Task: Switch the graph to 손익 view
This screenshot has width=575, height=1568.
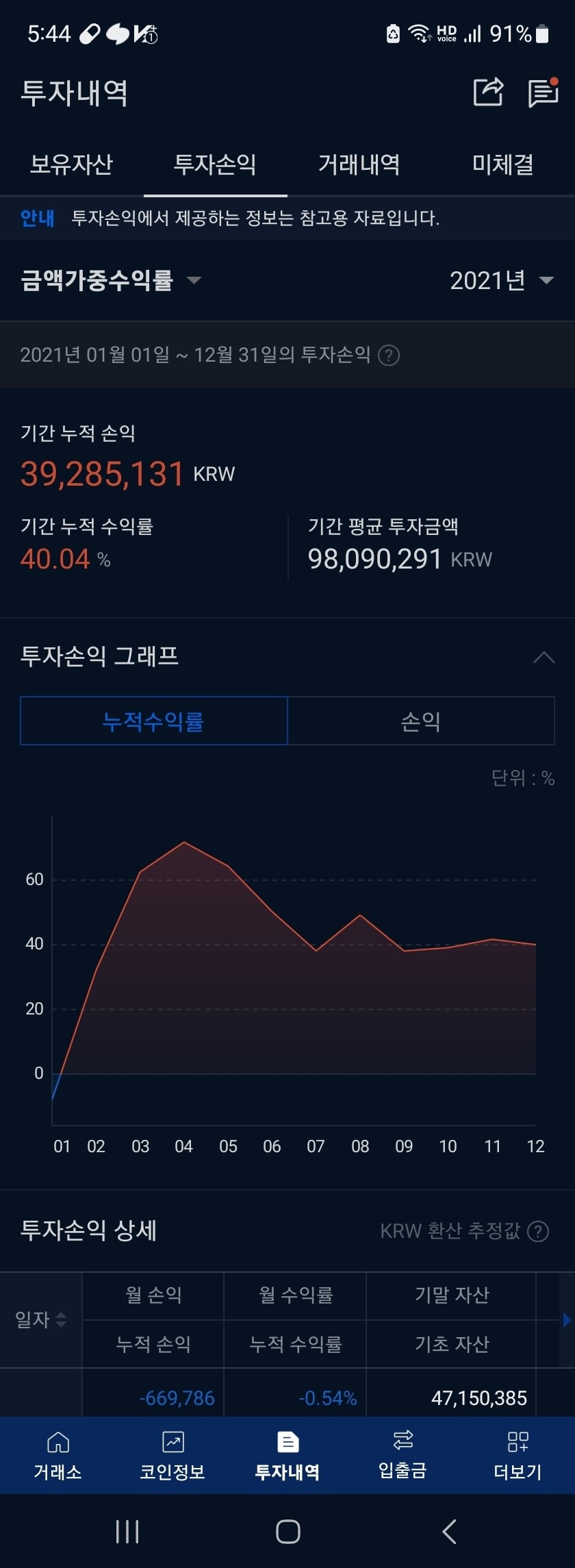Action: coord(421,721)
